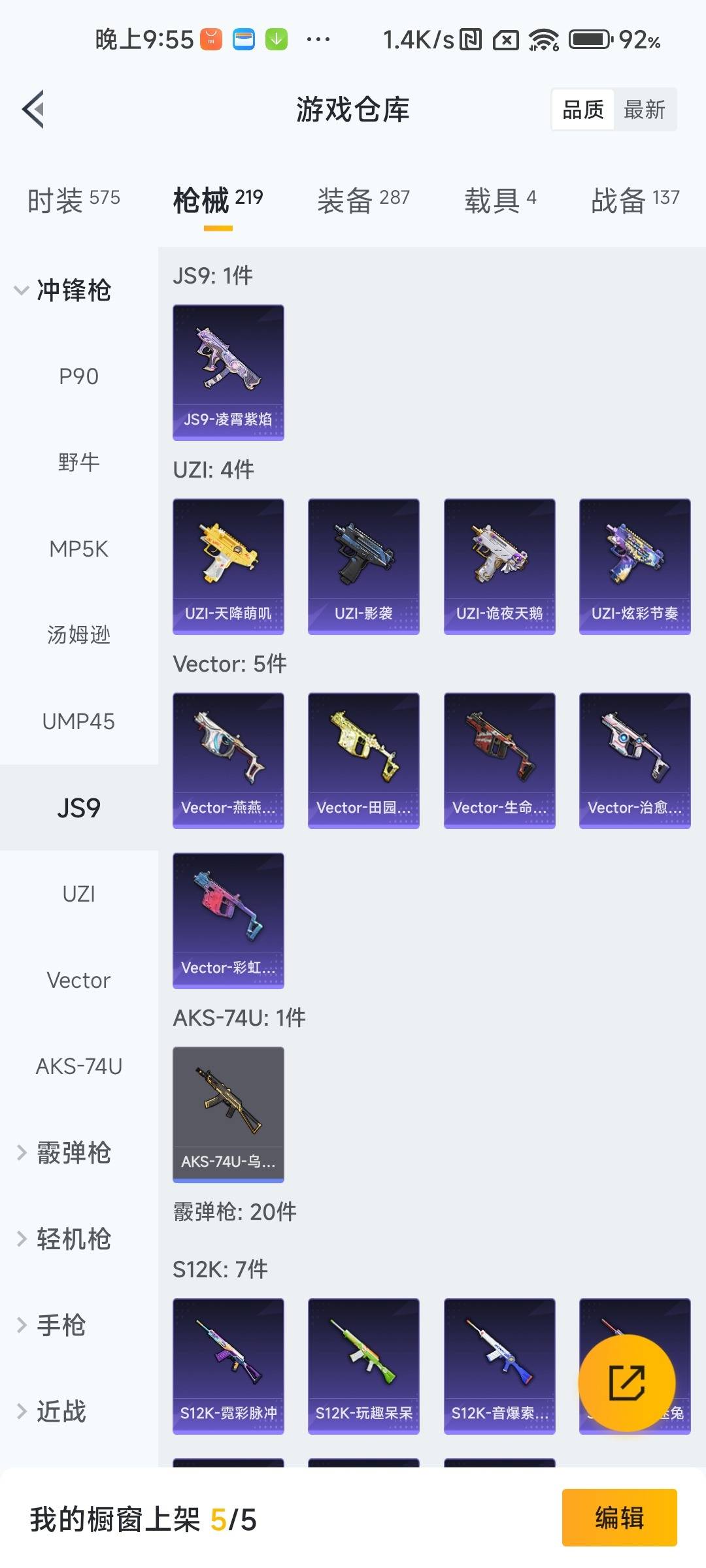
Task: Jump to the MP5K section
Action: coord(78,549)
